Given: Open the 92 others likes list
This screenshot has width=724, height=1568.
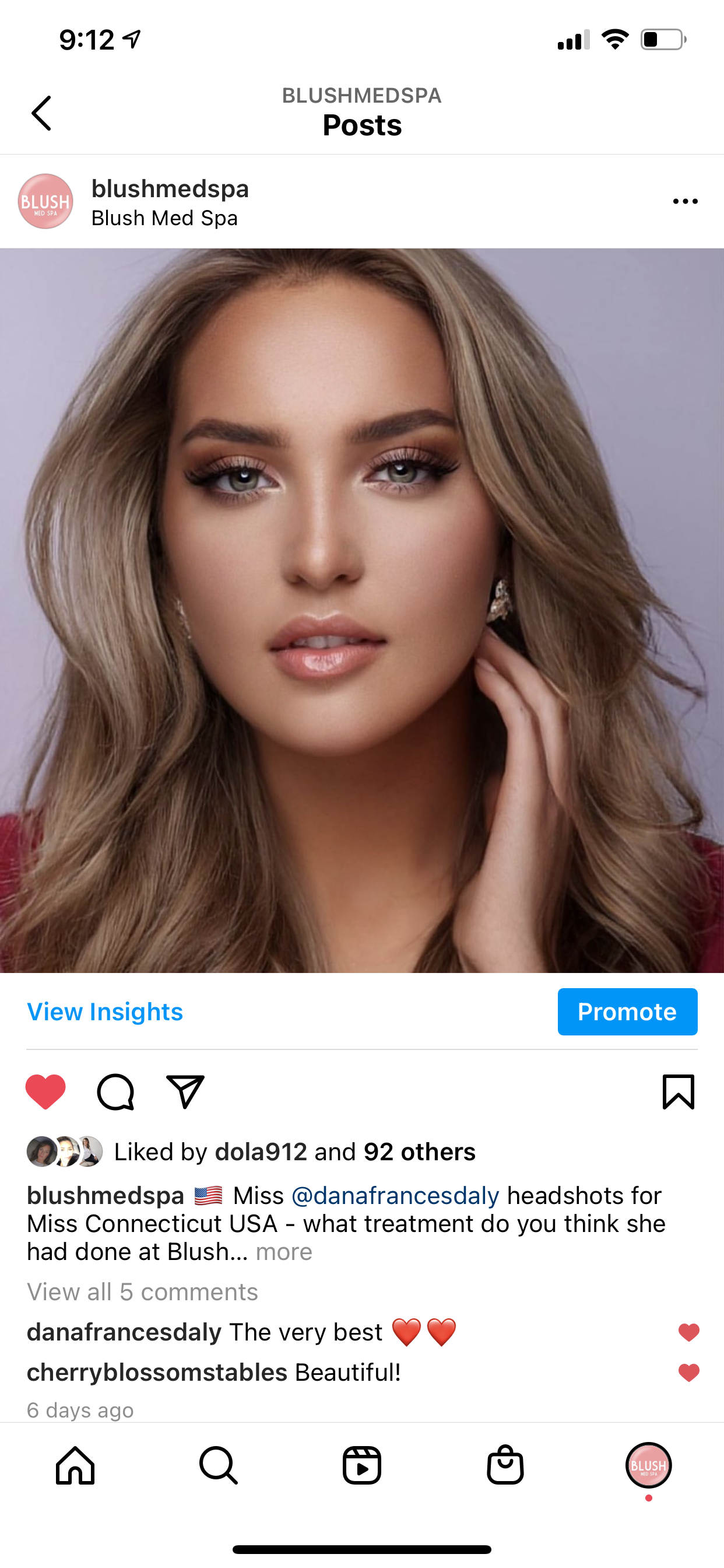Looking at the screenshot, I should (419, 1152).
